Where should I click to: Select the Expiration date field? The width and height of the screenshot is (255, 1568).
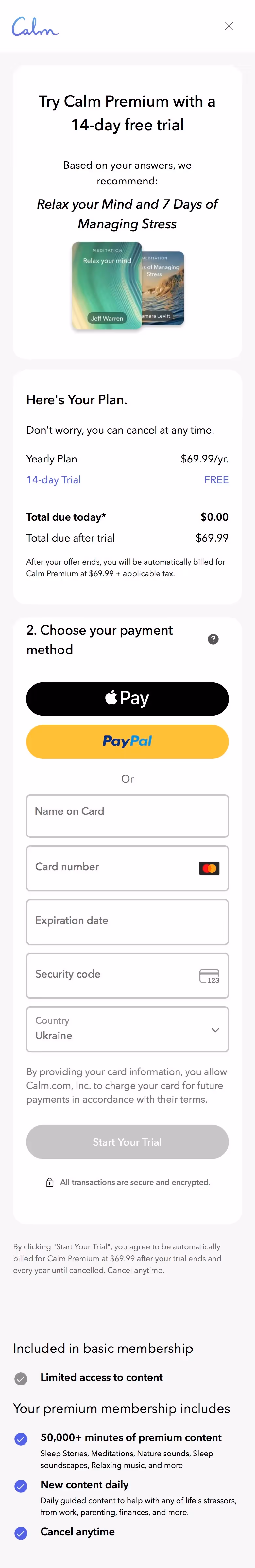127,922
